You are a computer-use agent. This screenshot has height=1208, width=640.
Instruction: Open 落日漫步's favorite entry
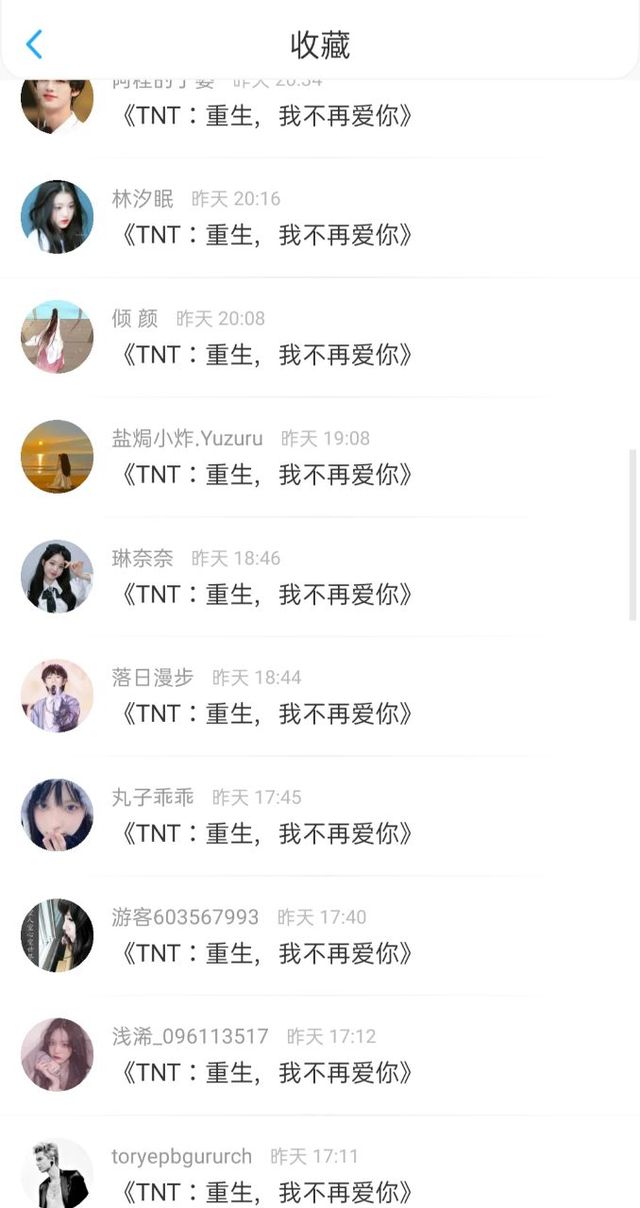point(266,713)
